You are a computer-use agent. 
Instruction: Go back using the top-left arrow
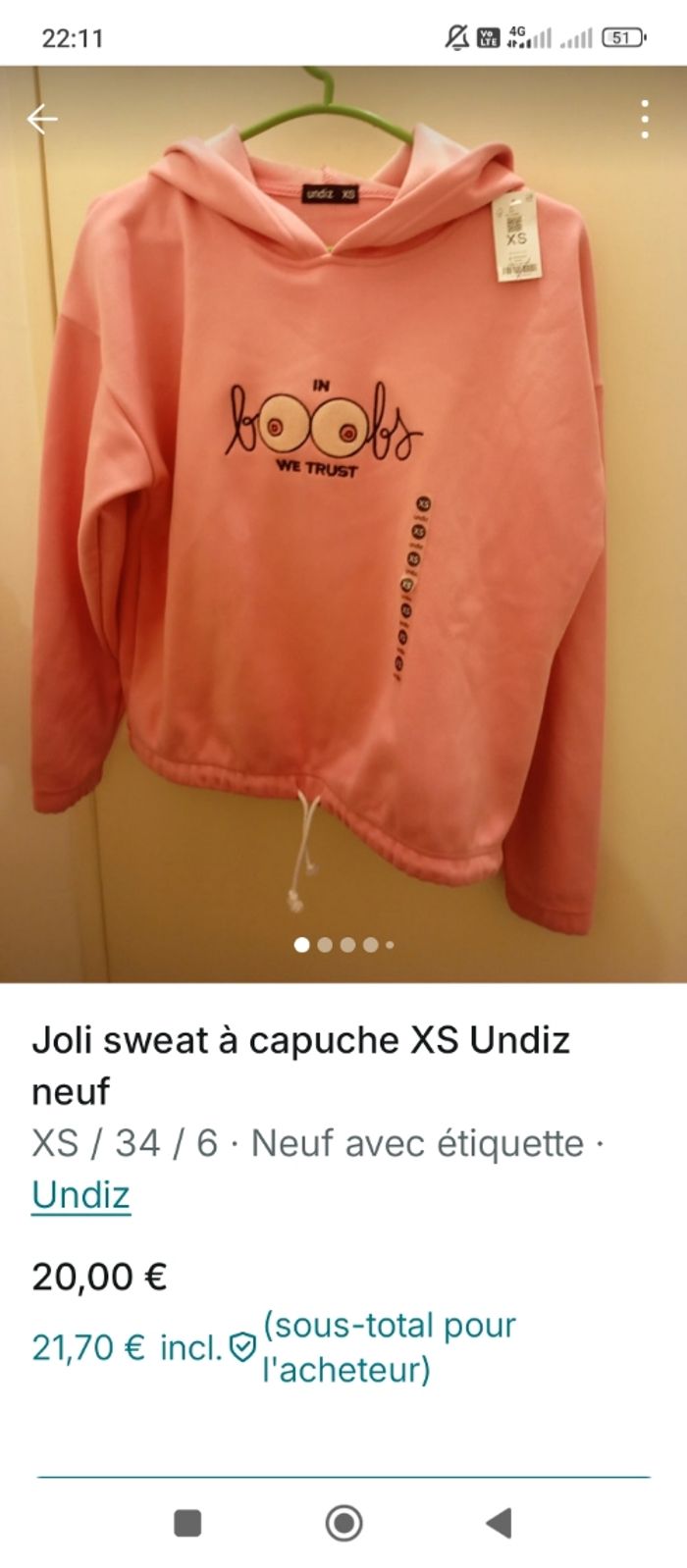tap(41, 120)
